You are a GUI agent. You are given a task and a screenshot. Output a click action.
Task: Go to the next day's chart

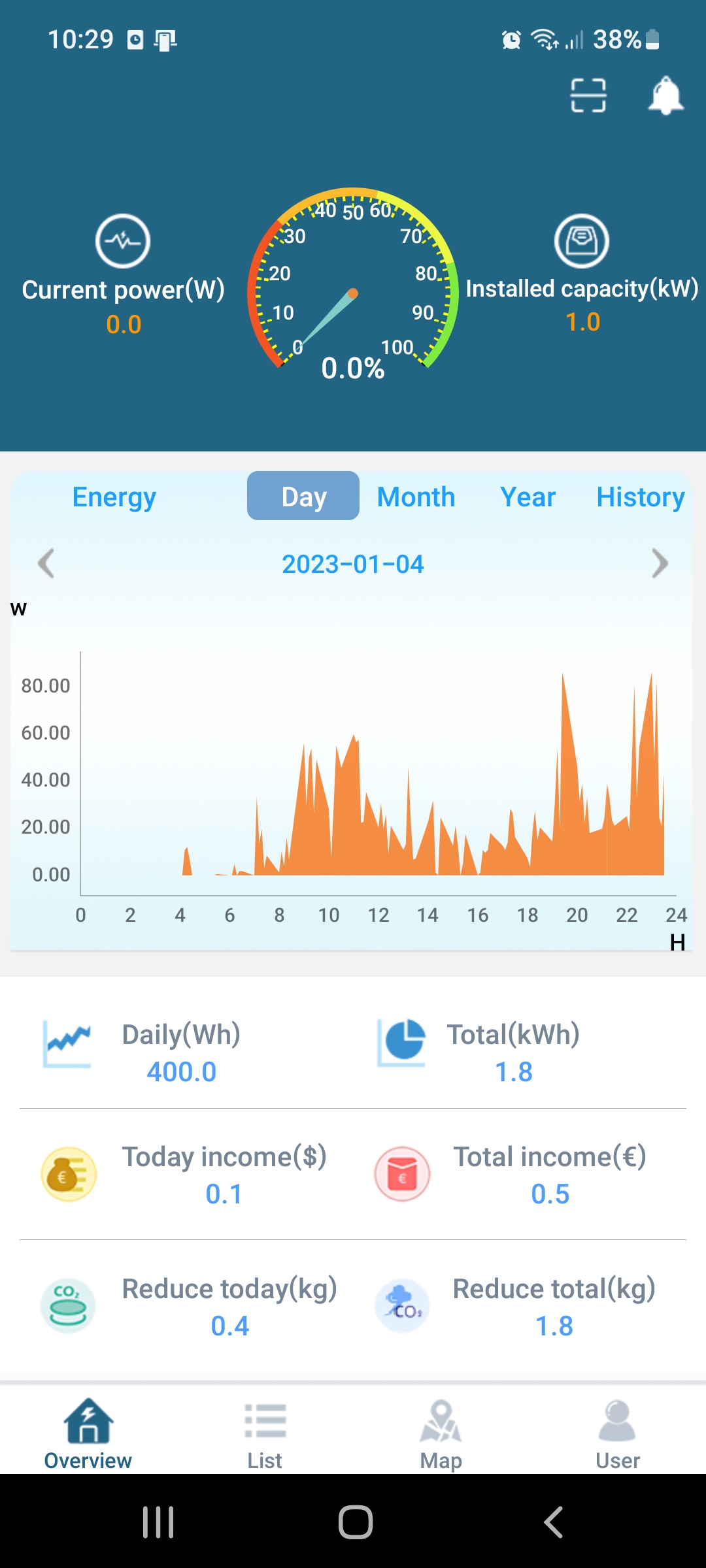pyautogui.click(x=660, y=563)
